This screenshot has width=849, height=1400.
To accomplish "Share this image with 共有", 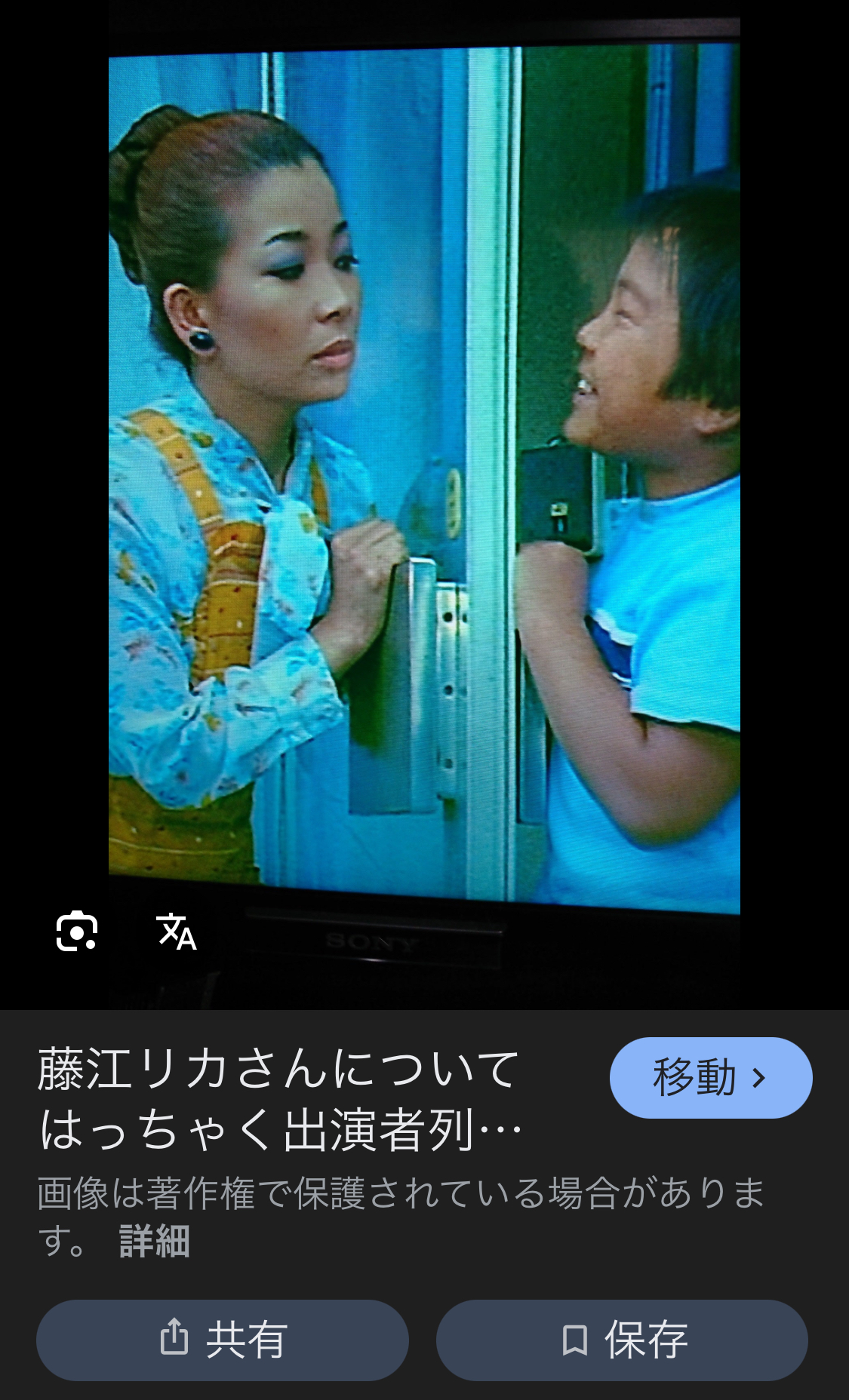I will click(x=223, y=1340).
